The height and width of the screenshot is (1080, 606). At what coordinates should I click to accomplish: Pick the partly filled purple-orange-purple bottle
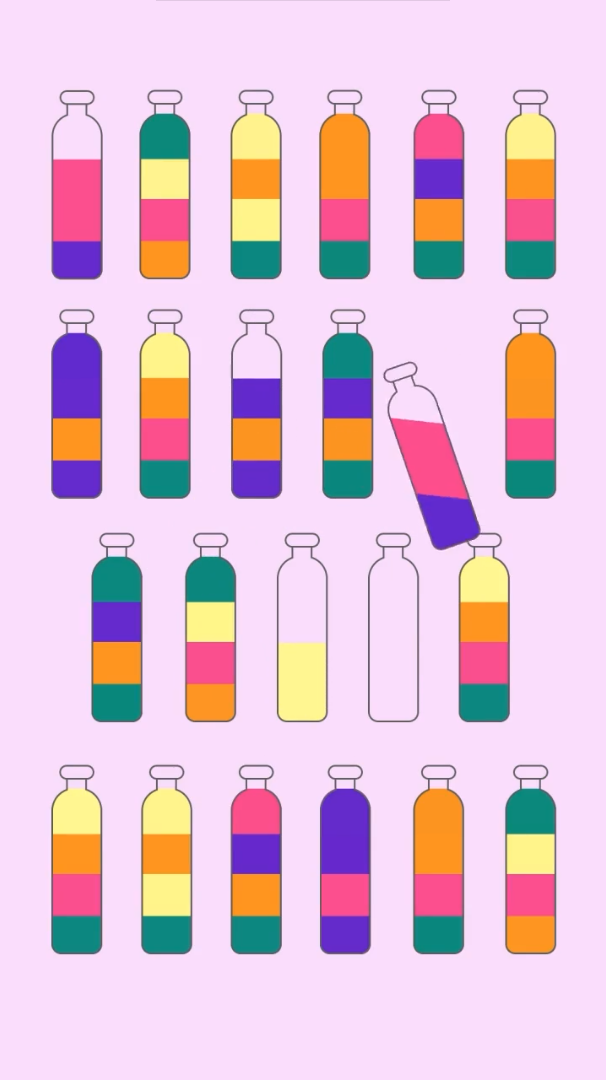click(256, 430)
